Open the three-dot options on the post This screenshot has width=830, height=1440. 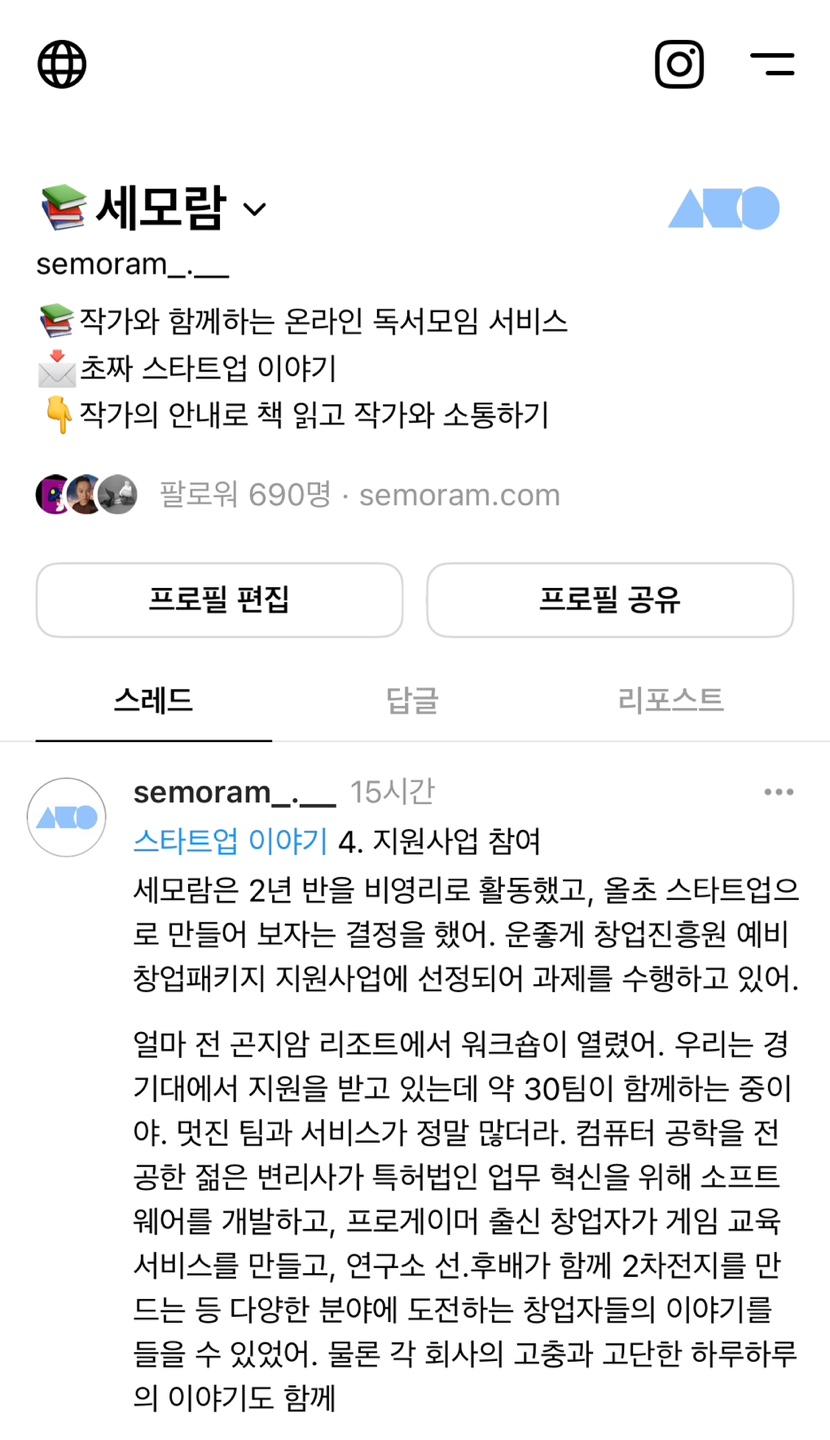tap(777, 791)
